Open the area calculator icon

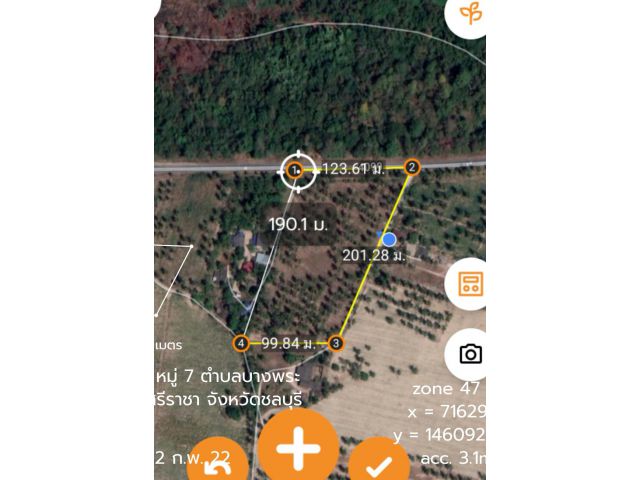coord(469,284)
